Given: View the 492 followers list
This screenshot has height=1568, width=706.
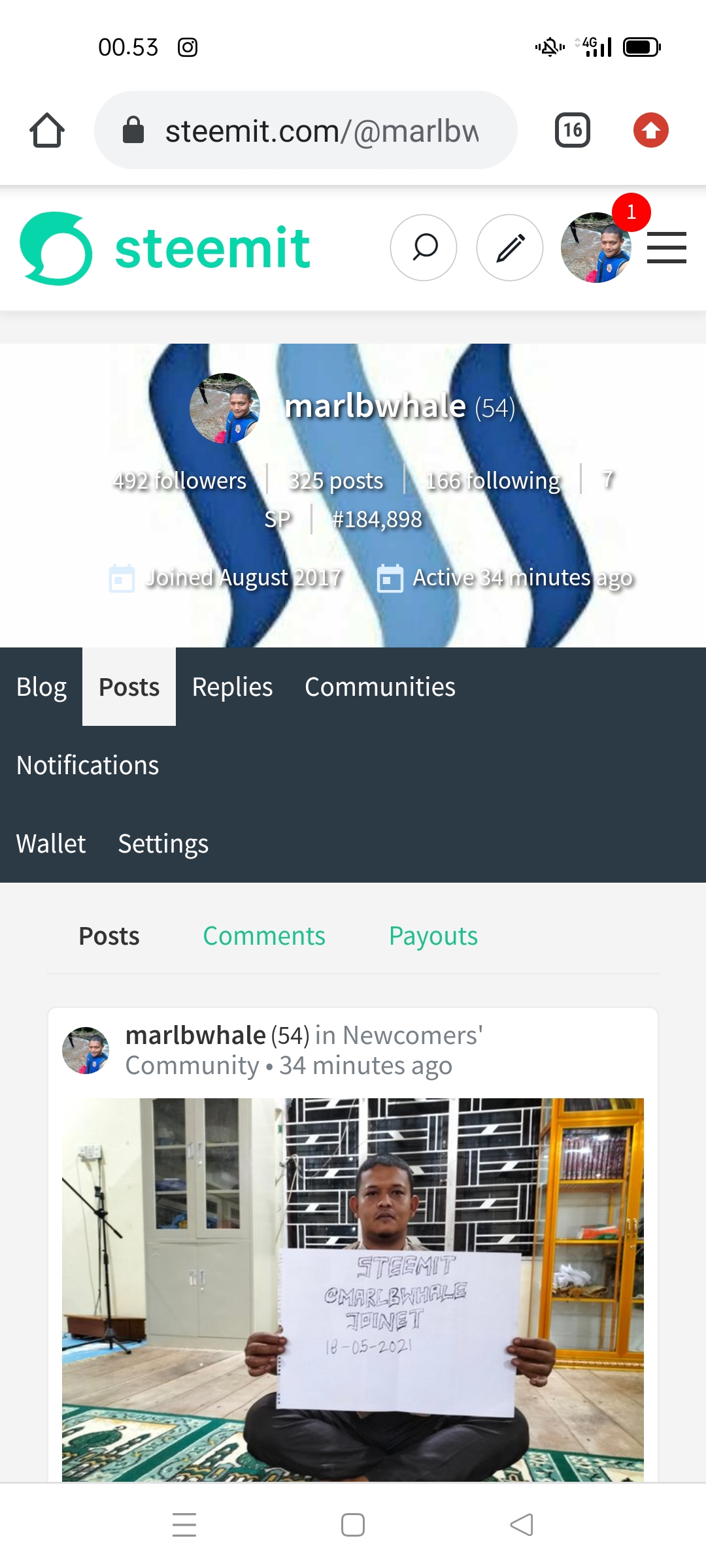Looking at the screenshot, I should click(180, 481).
